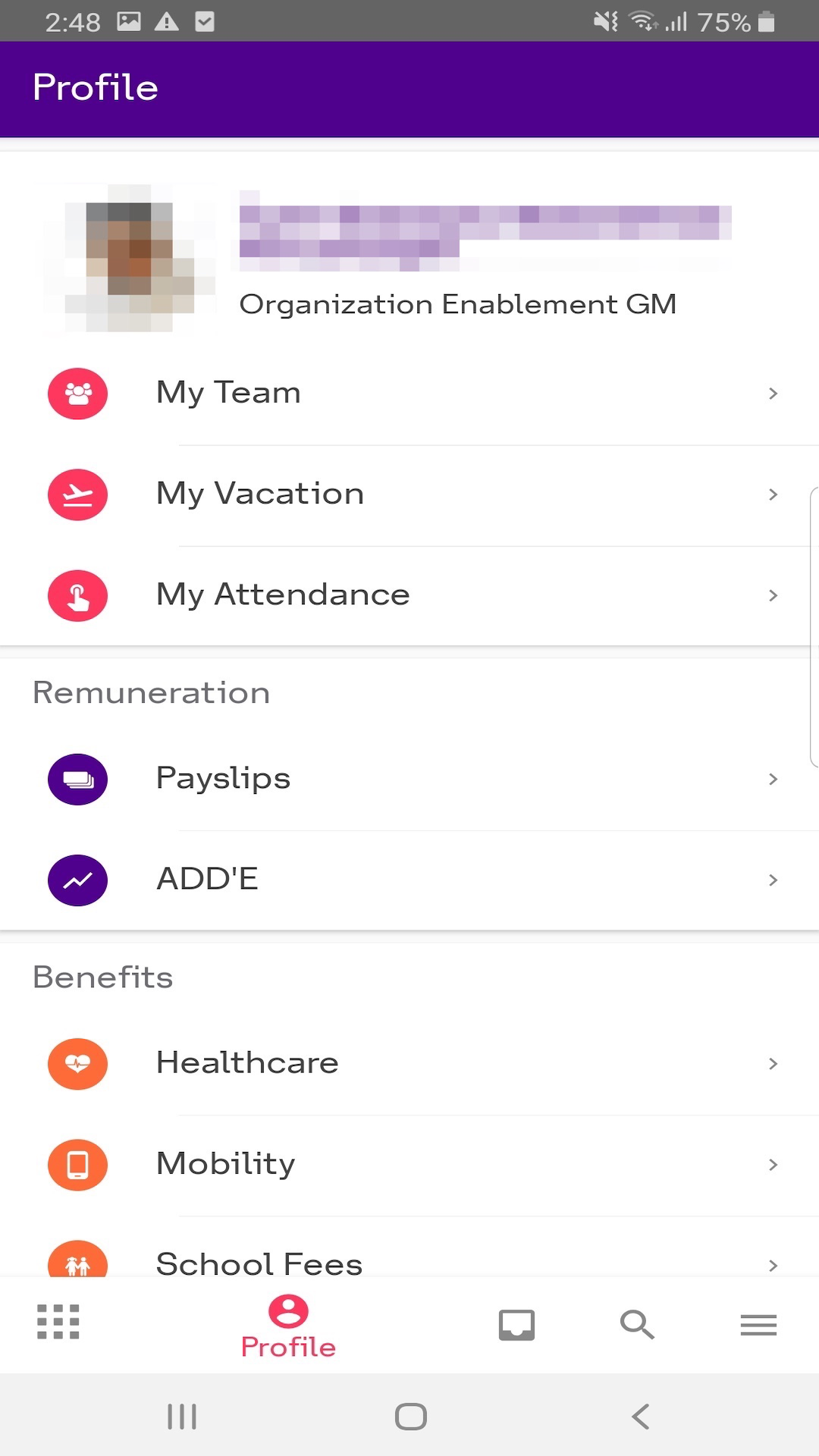Select the Profile tab in bottom navigation
This screenshot has width=819, height=1456.
pos(288,1327)
